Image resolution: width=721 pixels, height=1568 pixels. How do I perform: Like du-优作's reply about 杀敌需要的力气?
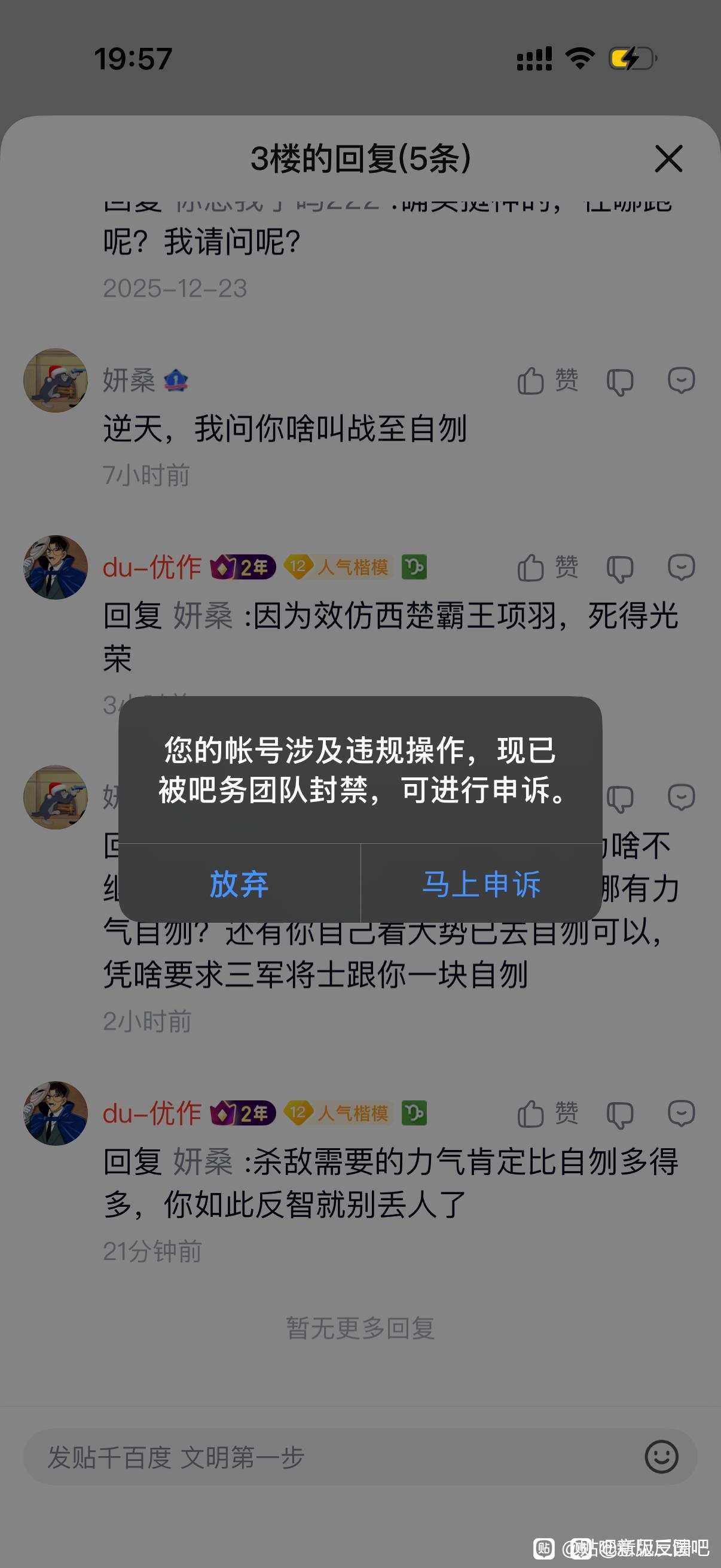[x=547, y=1114]
